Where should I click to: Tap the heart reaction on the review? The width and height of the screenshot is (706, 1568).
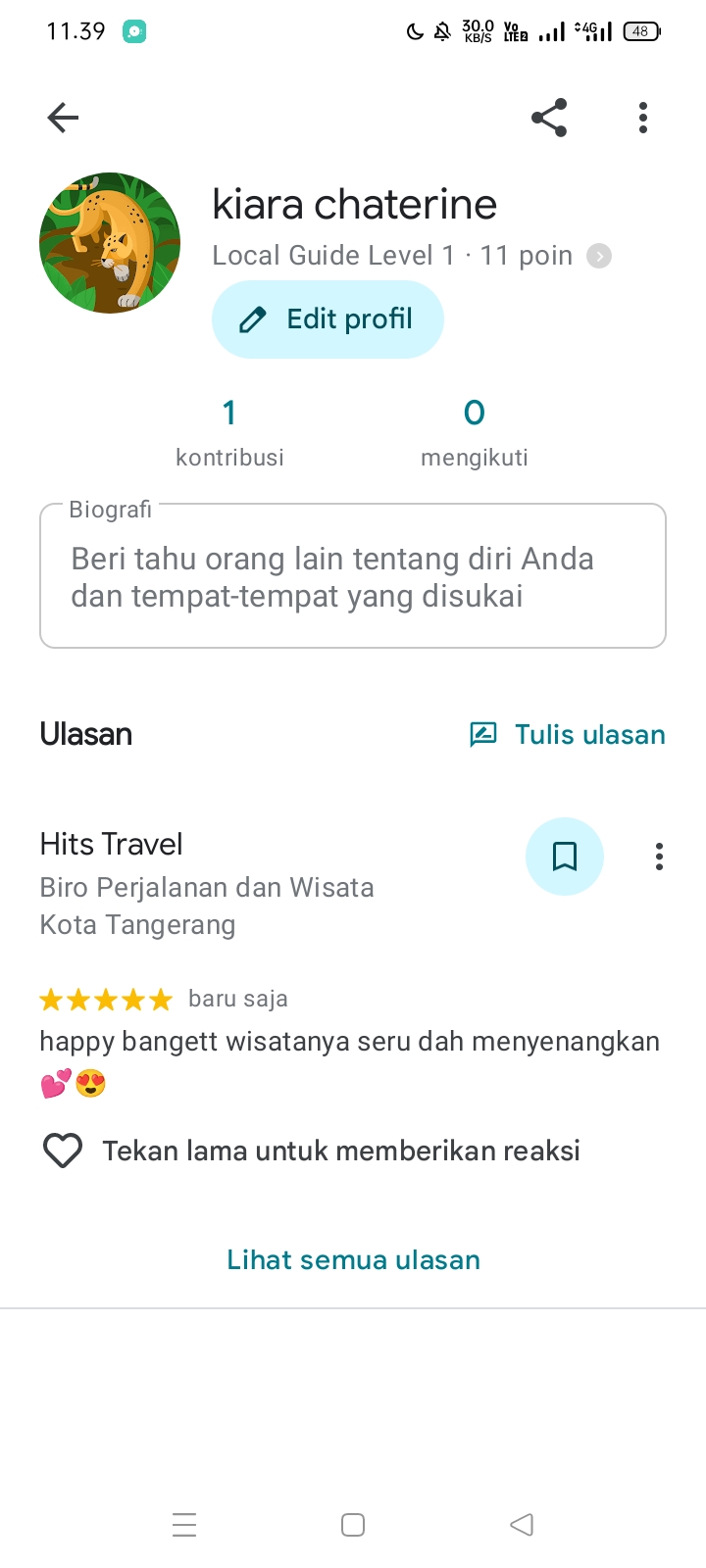click(63, 1151)
